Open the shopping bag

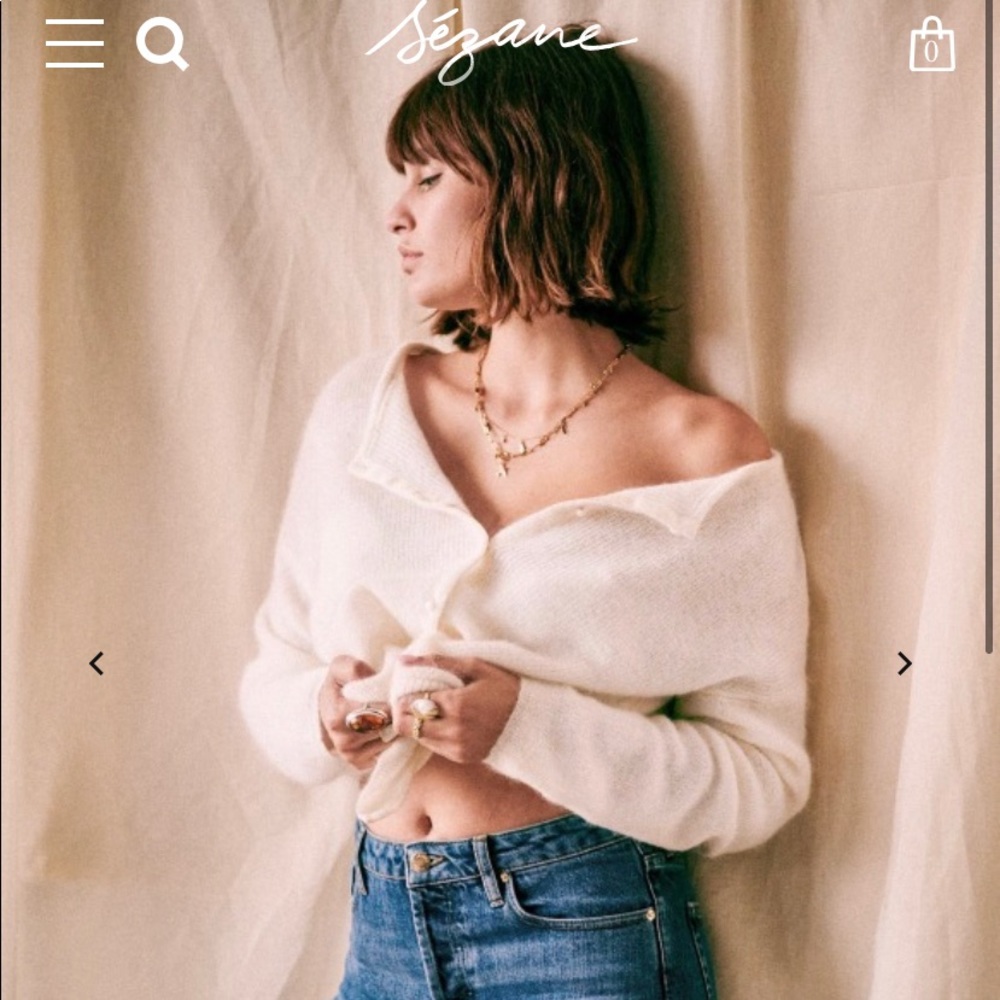click(x=931, y=45)
